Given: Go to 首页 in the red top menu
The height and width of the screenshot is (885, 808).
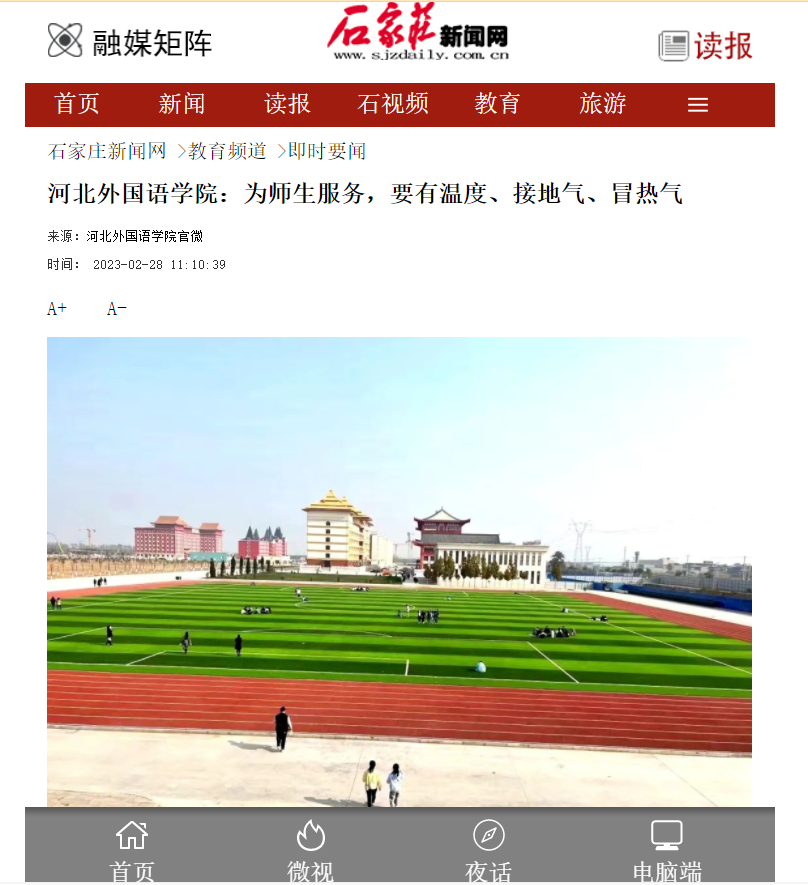Looking at the screenshot, I should click(77, 104).
